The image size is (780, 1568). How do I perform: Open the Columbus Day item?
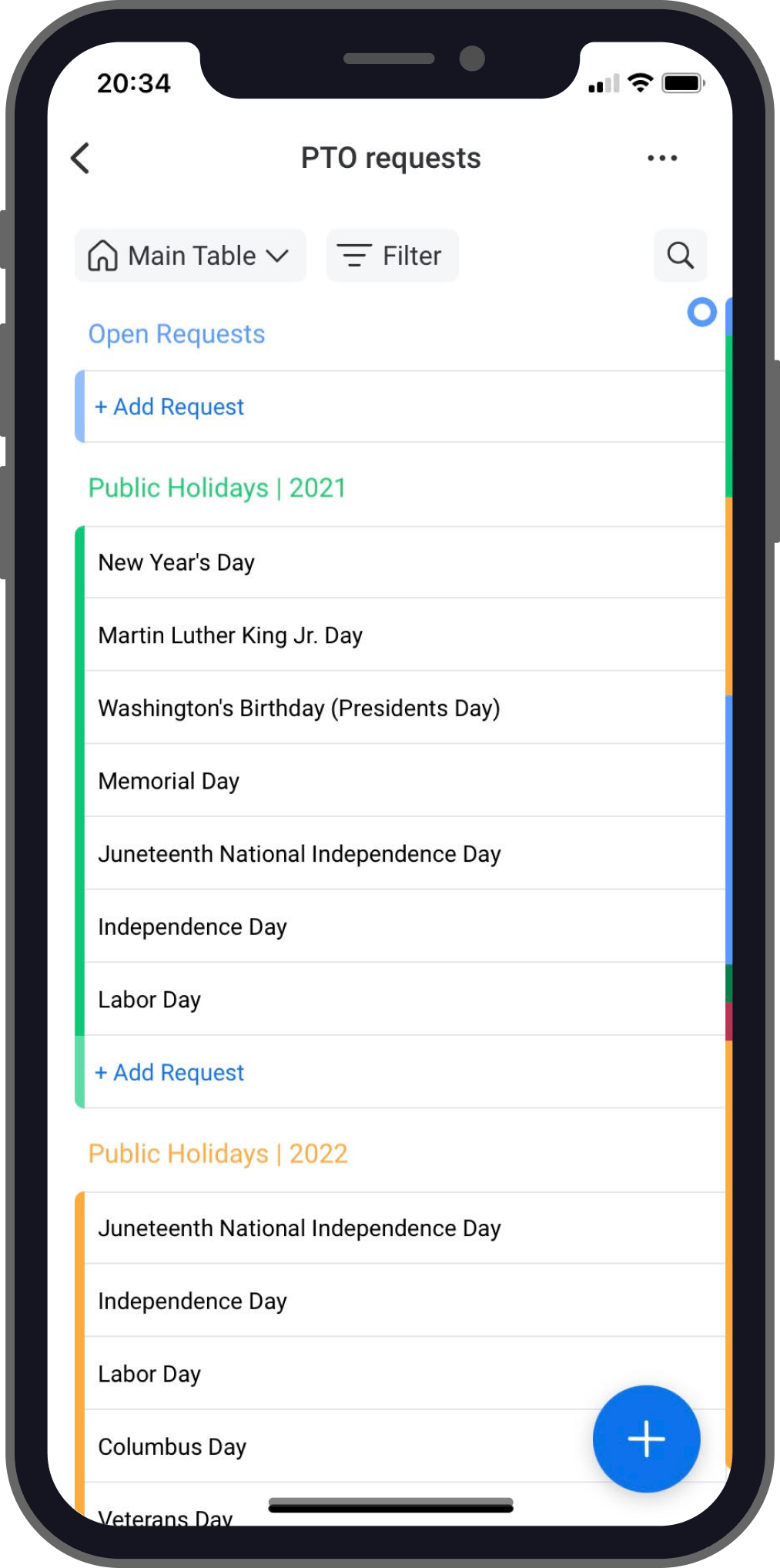[172, 1447]
